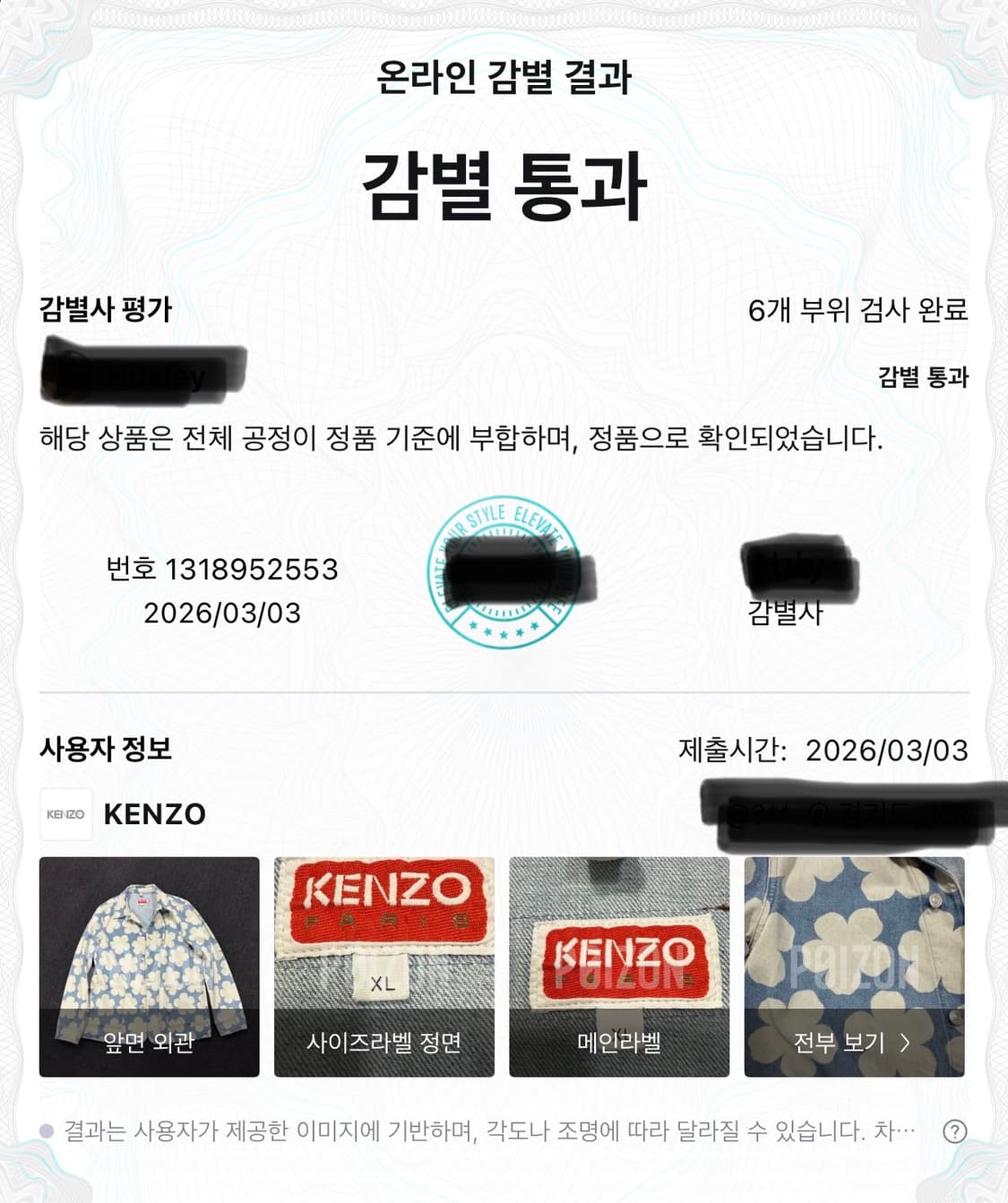
Task: Click the KENZO brand logo icon
Action: 65,814
